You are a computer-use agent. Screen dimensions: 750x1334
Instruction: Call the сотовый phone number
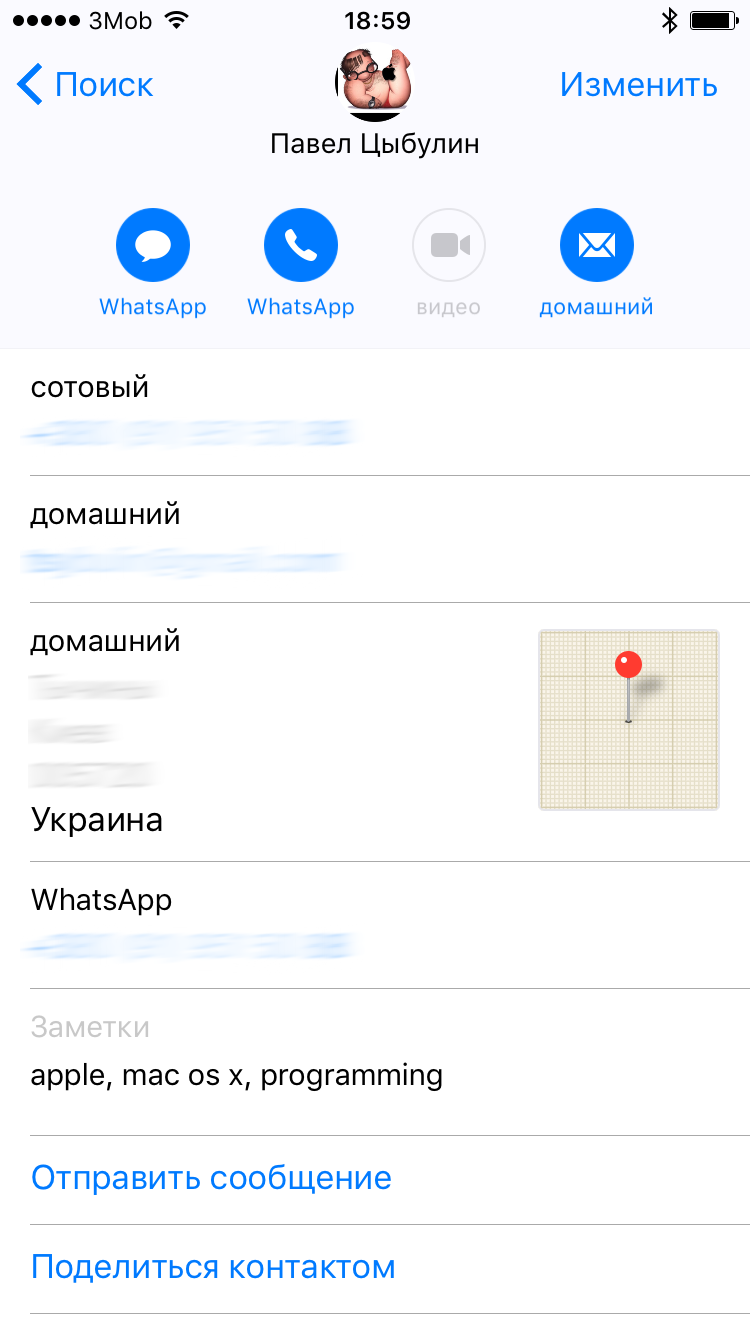tap(375, 412)
